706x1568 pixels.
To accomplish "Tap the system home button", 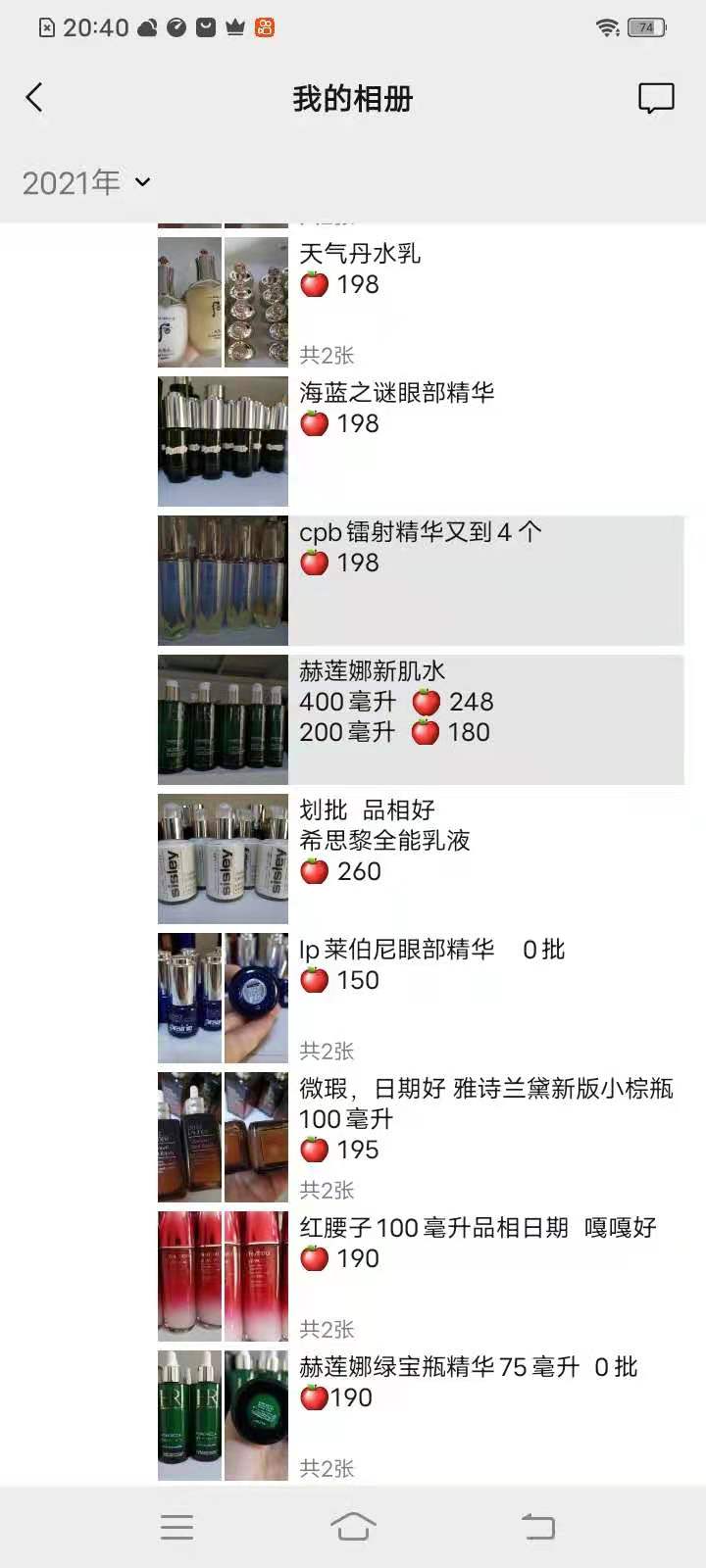I will coord(353,1527).
